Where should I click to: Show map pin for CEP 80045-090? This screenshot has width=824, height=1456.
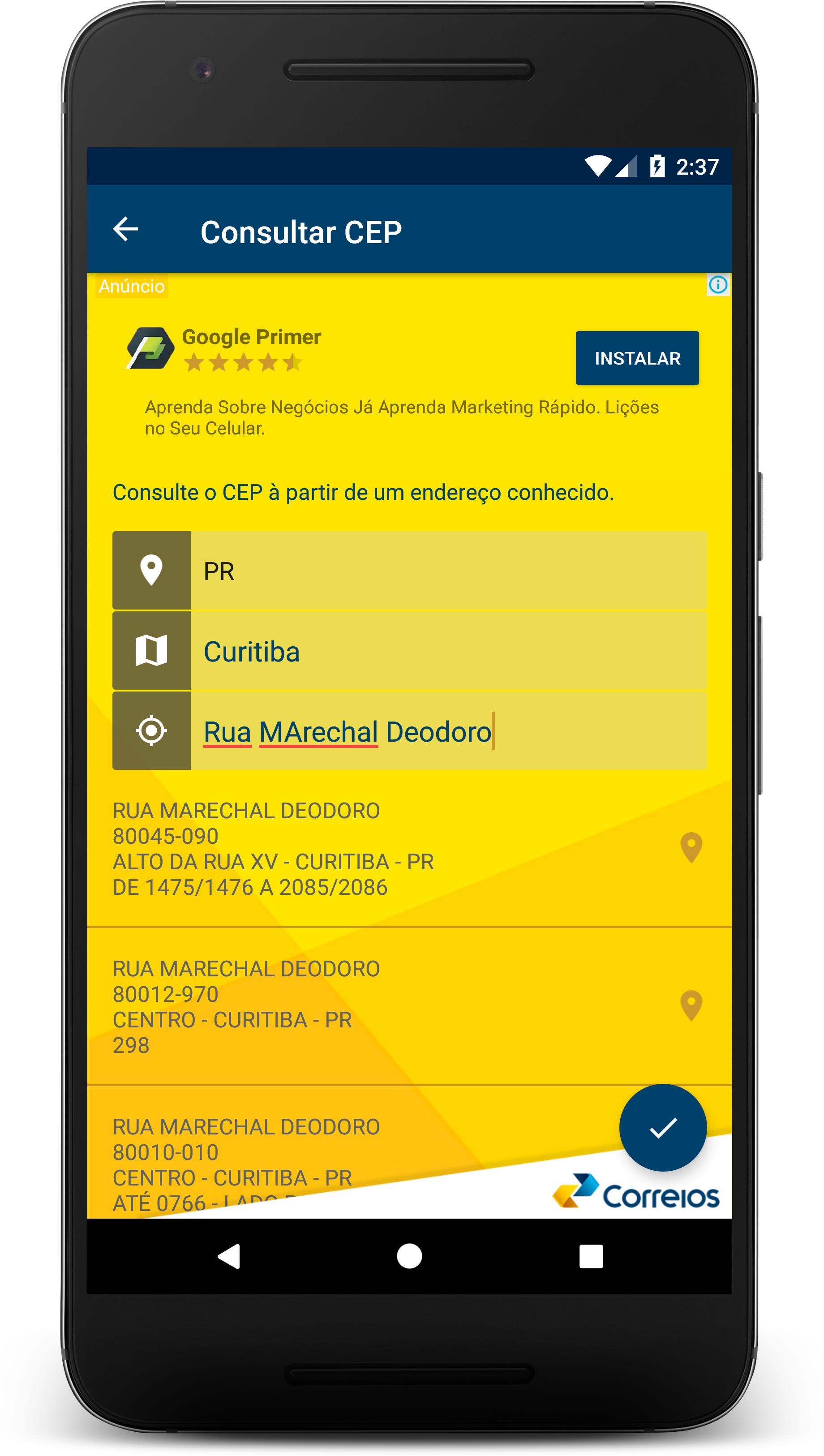(691, 848)
